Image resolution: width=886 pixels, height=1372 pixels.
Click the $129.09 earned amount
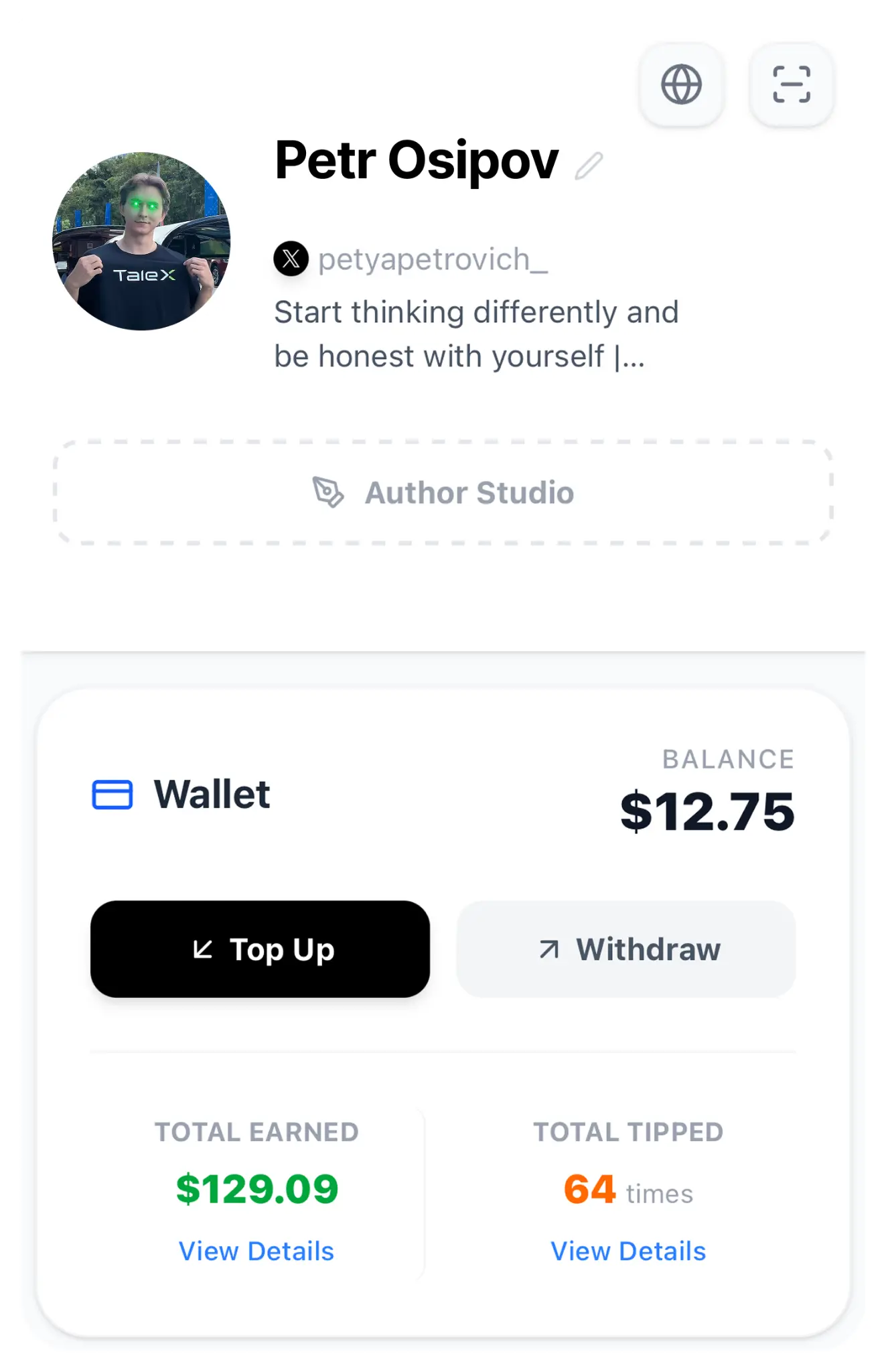pyautogui.click(x=259, y=1187)
